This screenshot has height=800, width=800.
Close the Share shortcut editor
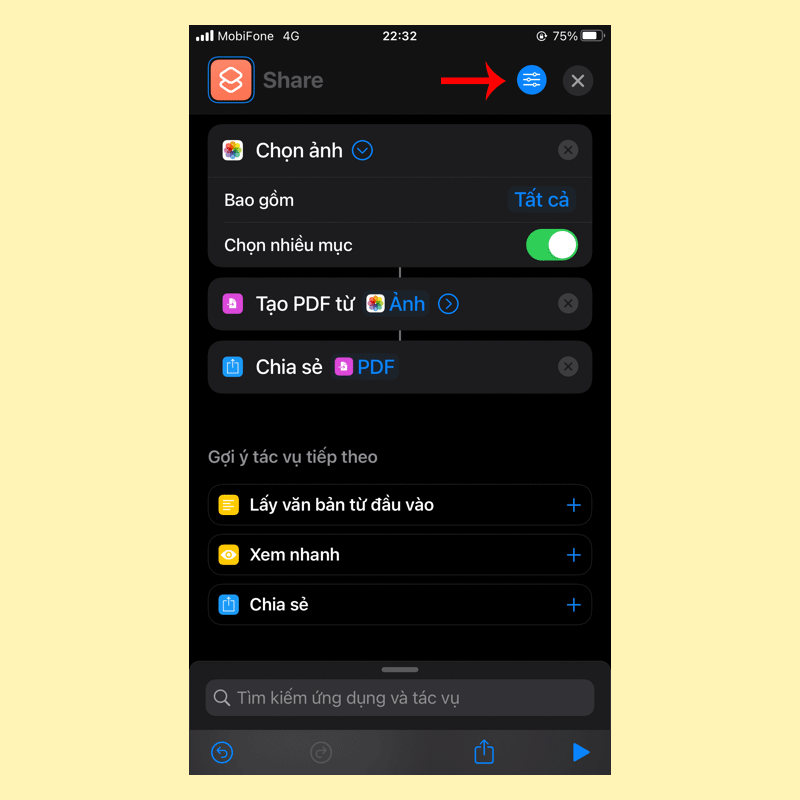click(x=577, y=81)
